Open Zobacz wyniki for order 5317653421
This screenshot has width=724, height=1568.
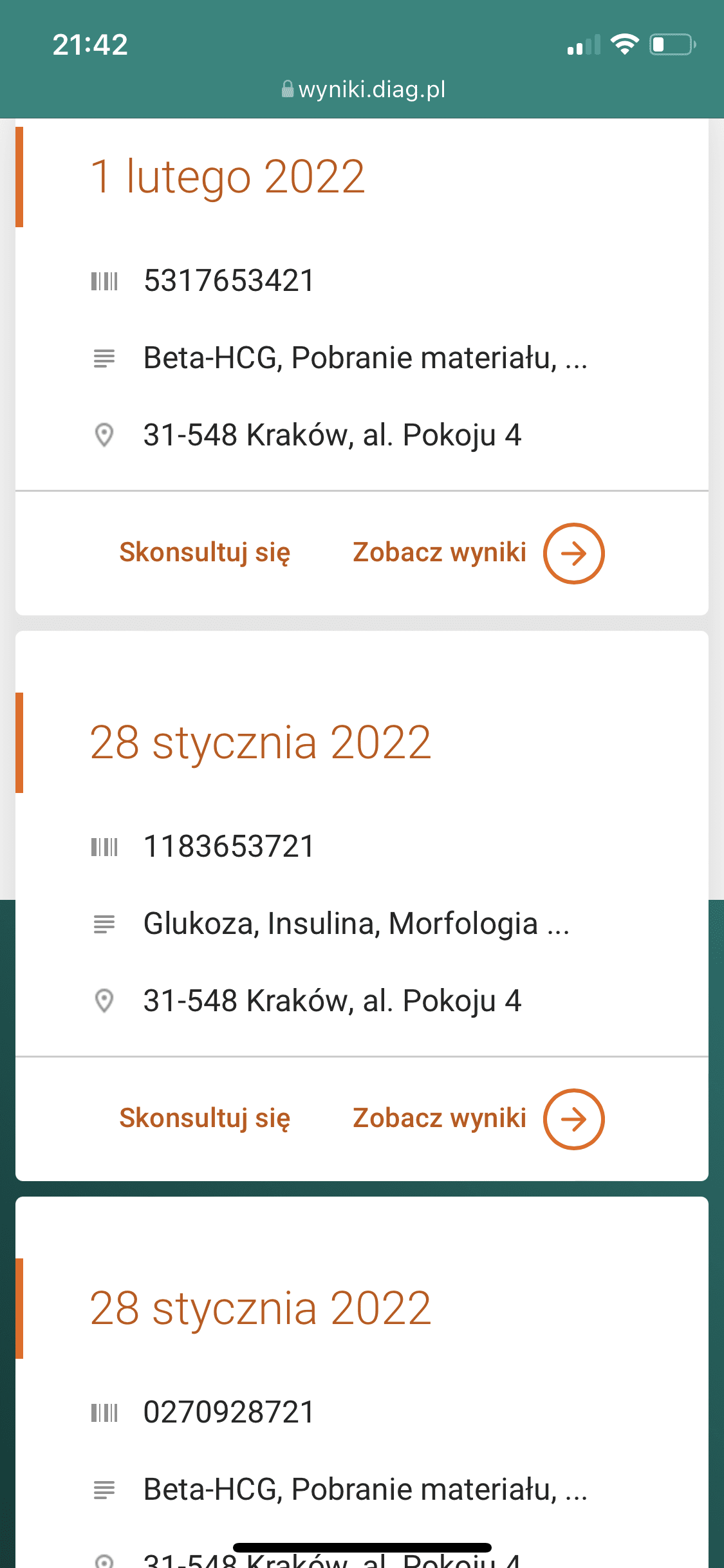pos(478,554)
